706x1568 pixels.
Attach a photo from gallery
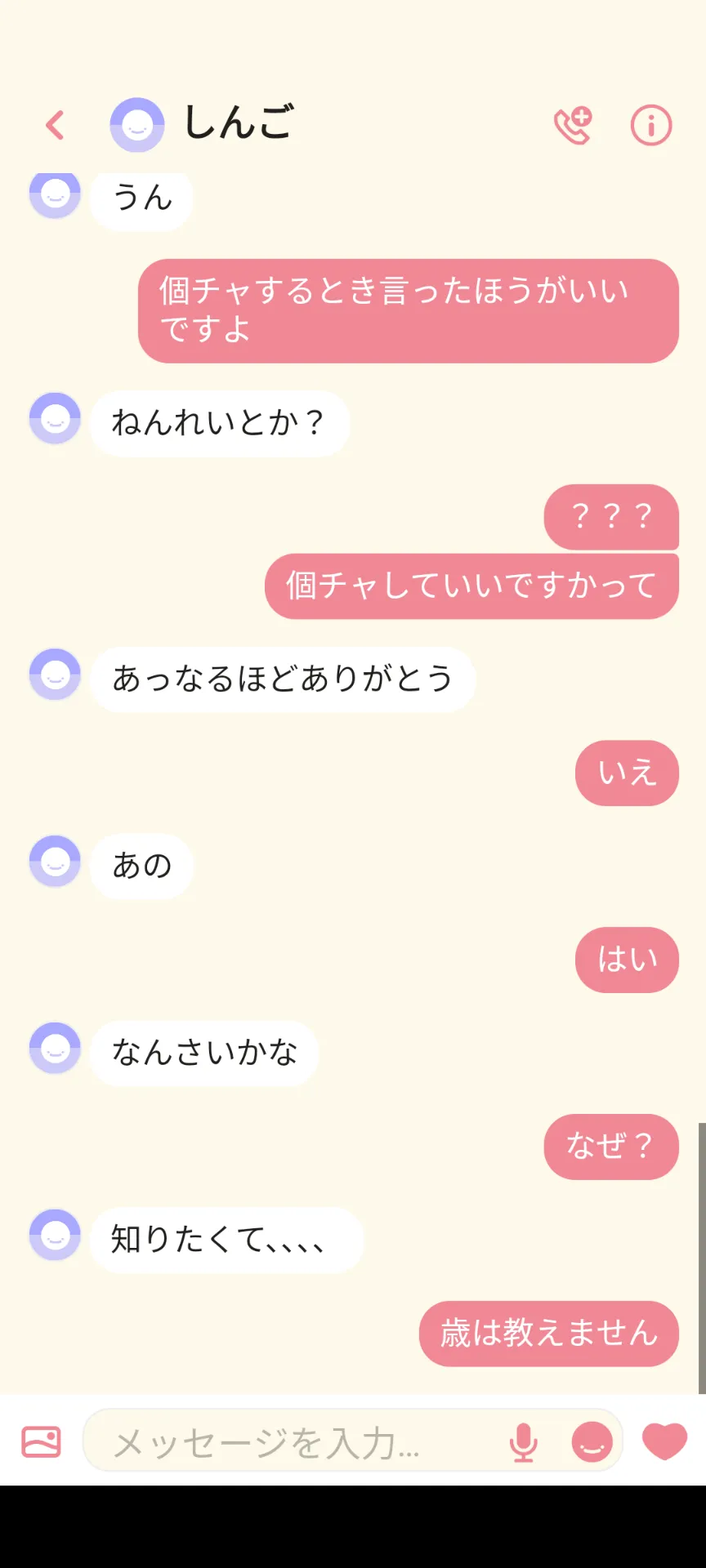coord(41,1441)
